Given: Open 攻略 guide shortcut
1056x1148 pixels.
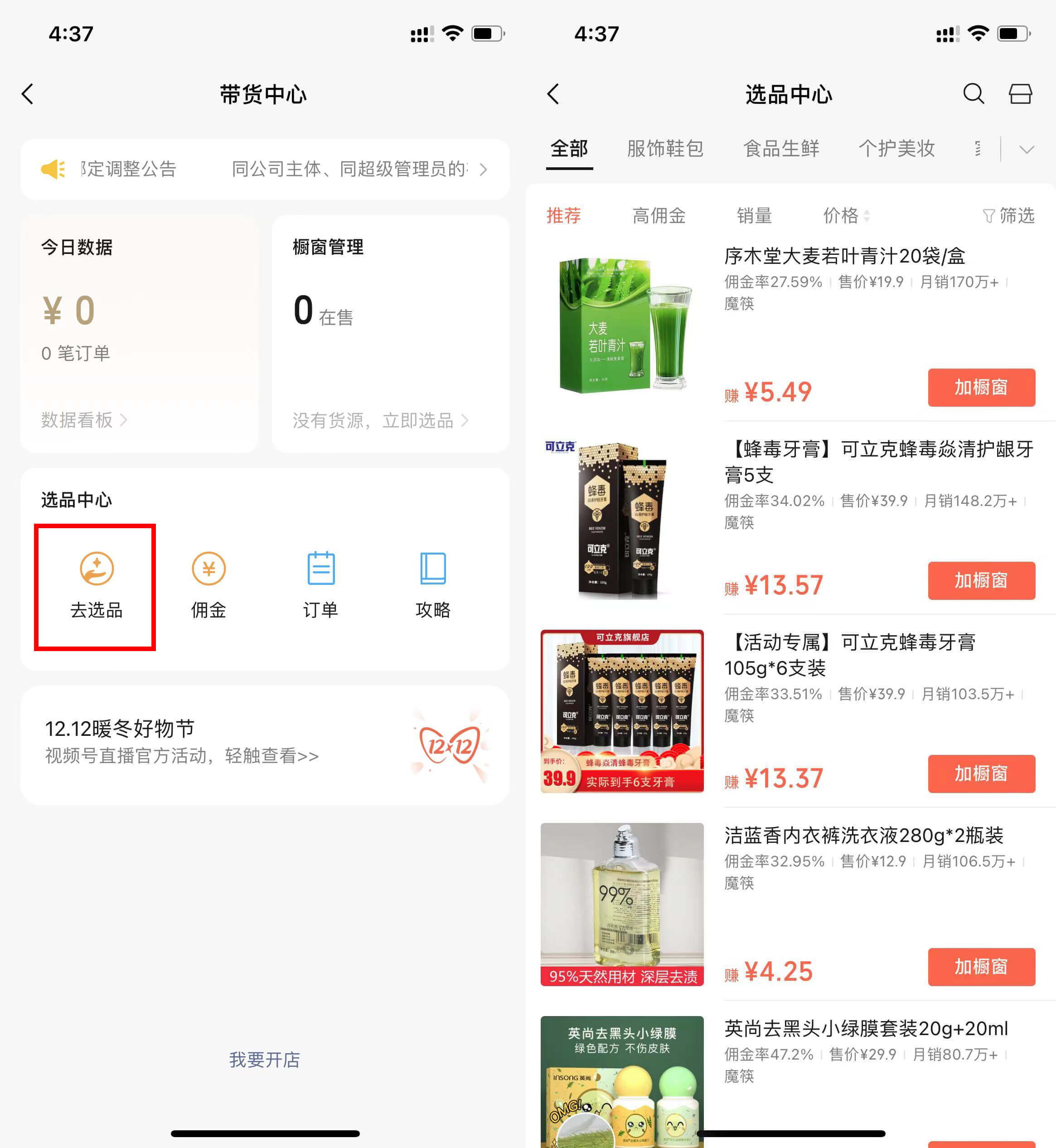Looking at the screenshot, I should coord(432,587).
